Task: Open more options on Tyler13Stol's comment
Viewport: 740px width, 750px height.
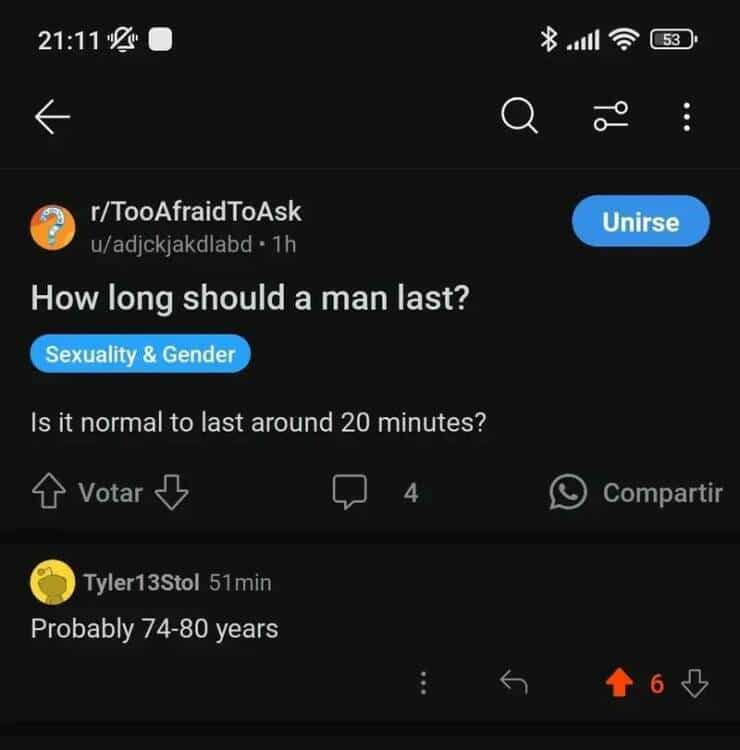Action: click(x=424, y=684)
